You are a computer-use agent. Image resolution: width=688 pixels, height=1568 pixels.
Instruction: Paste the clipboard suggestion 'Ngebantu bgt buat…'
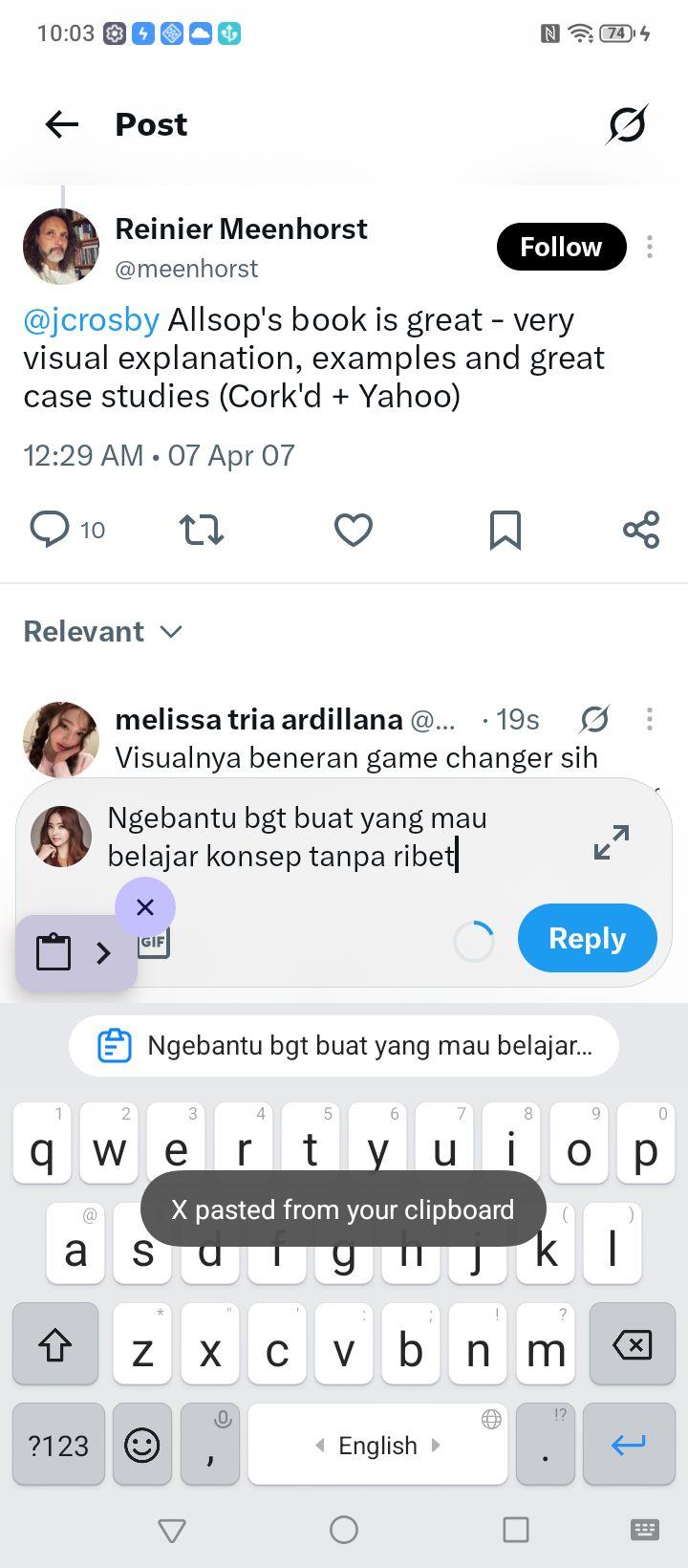(344, 1046)
